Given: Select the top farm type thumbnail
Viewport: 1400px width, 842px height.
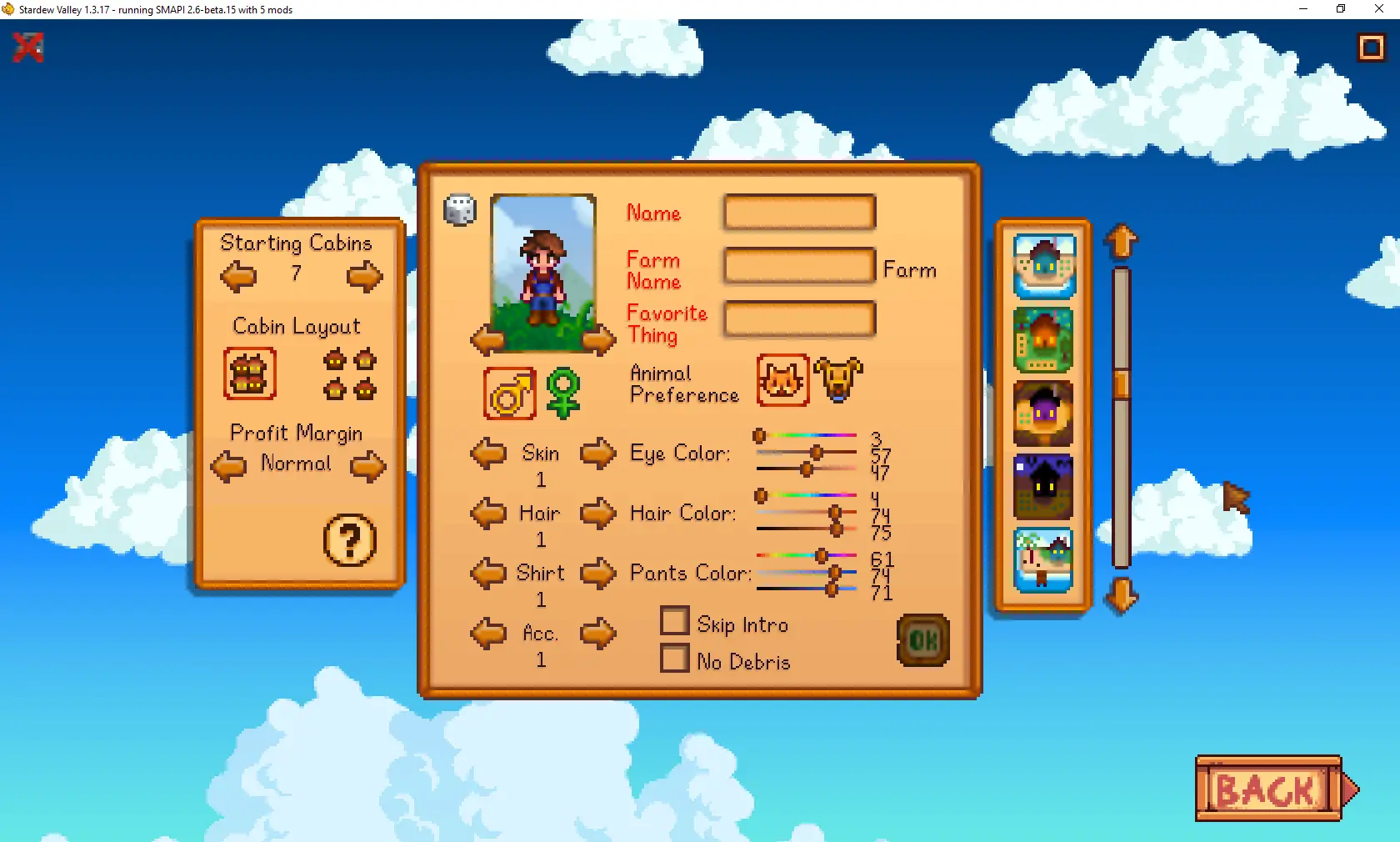Looking at the screenshot, I should tap(1044, 267).
